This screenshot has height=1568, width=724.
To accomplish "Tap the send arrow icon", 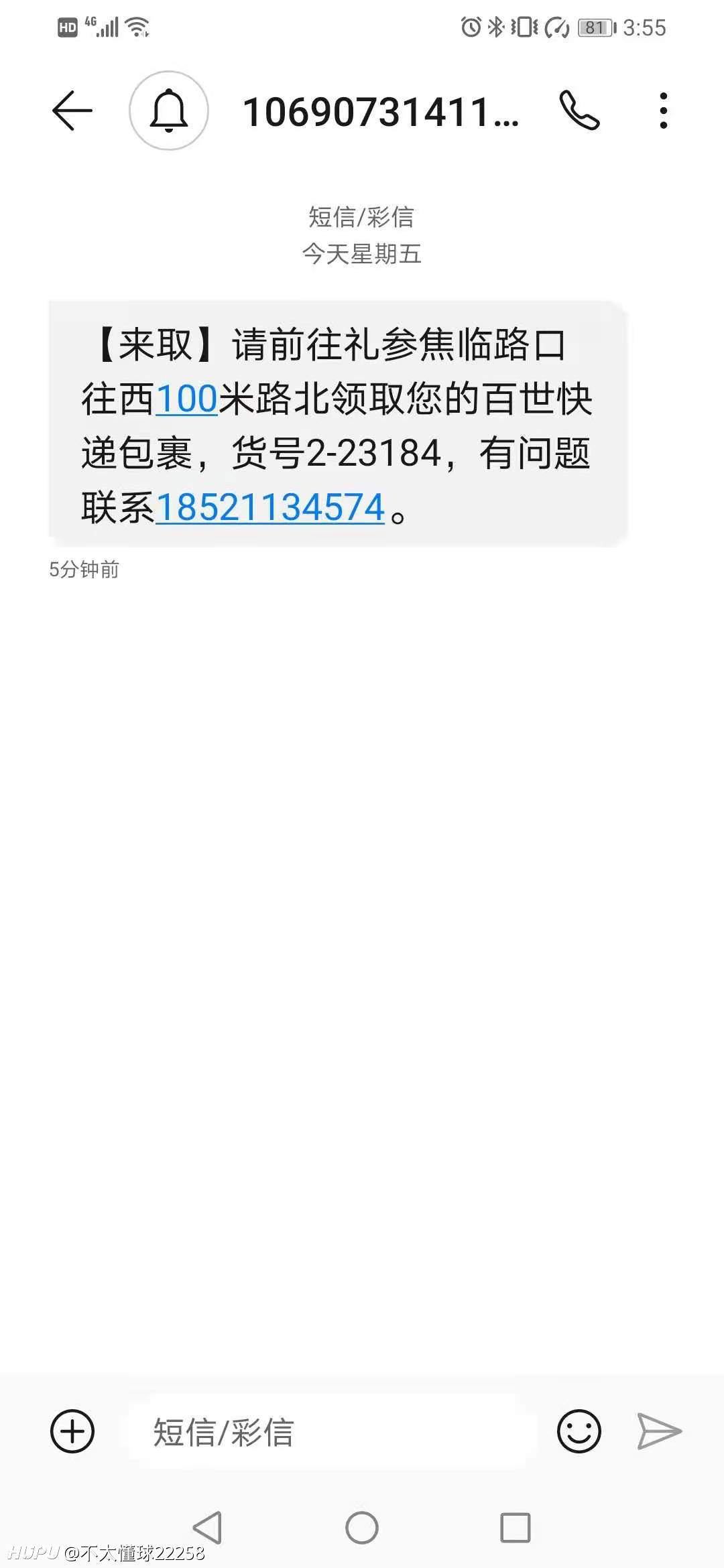I will click(658, 1431).
